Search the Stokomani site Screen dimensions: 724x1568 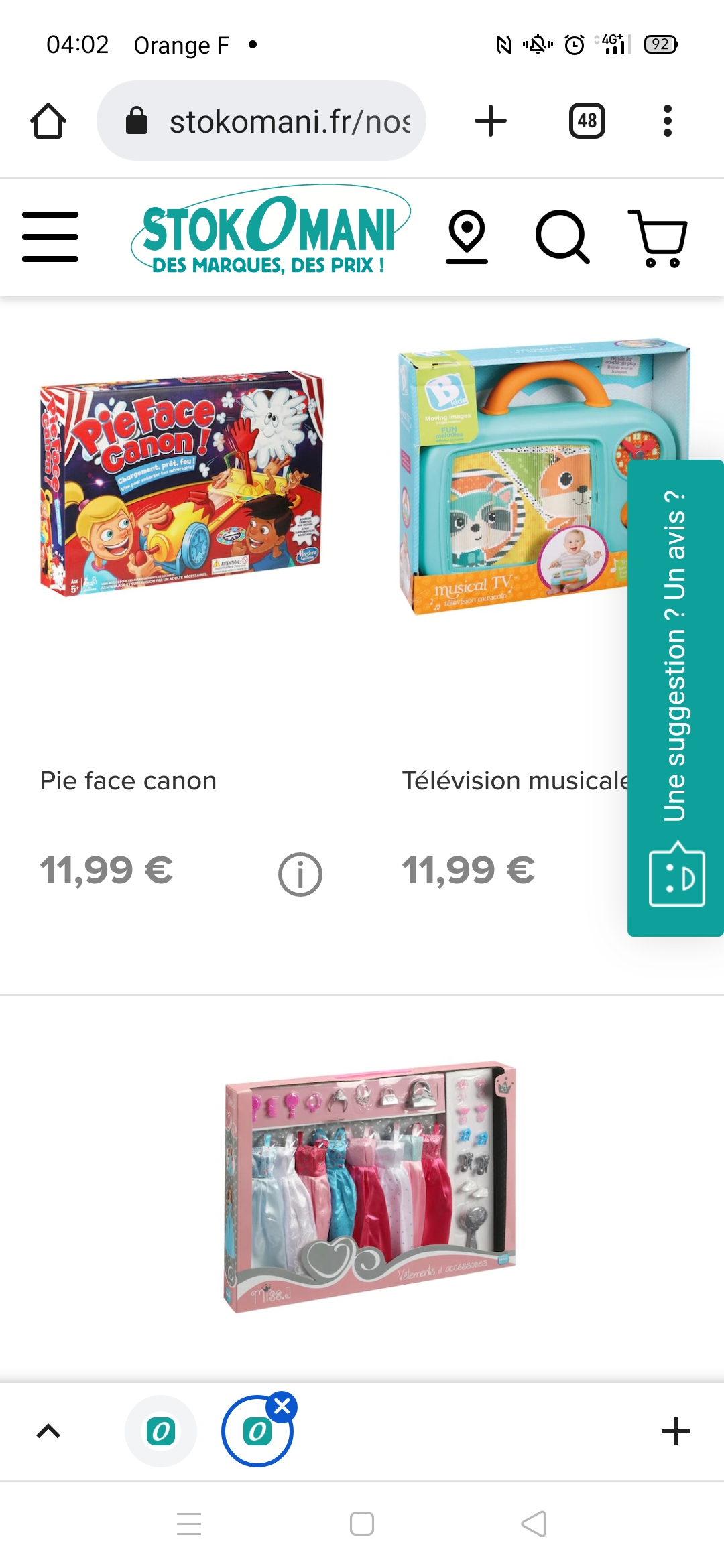pyautogui.click(x=562, y=237)
